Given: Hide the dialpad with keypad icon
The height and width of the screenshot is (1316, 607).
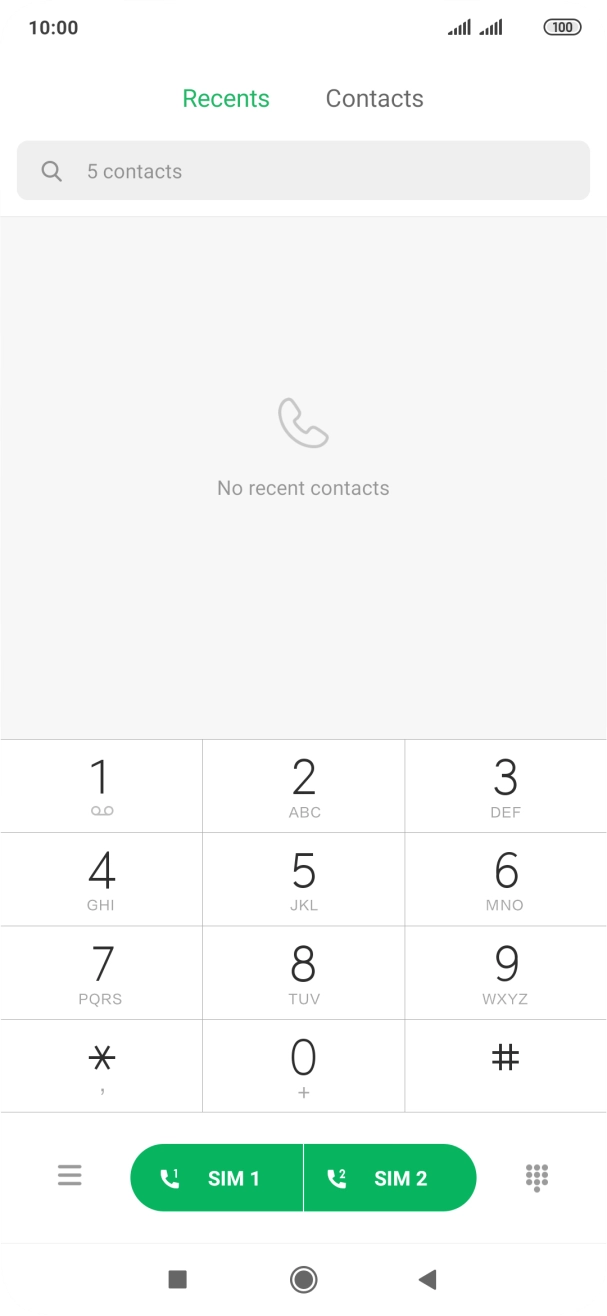Looking at the screenshot, I should click(537, 1177).
